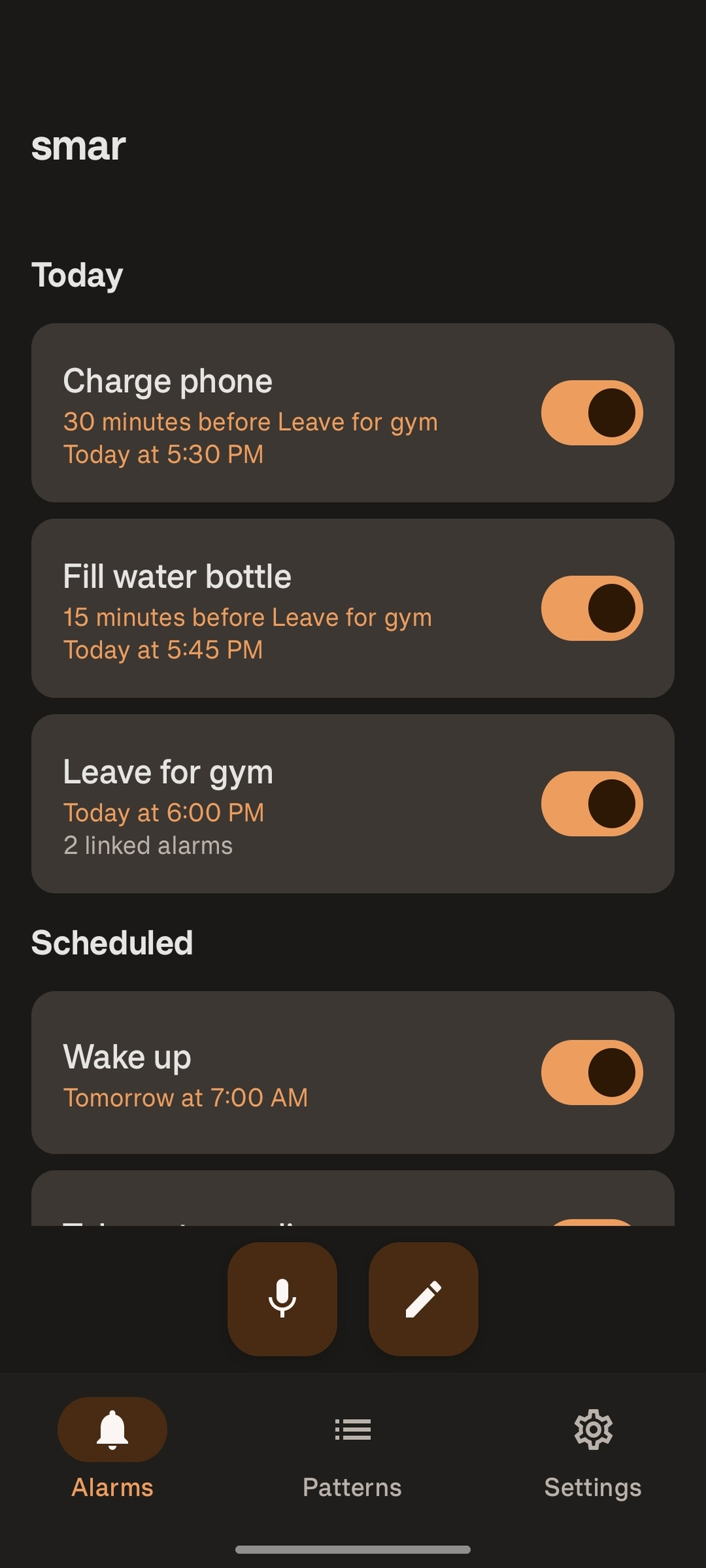Tap the home indicator bar at screen bottom

(352, 1550)
